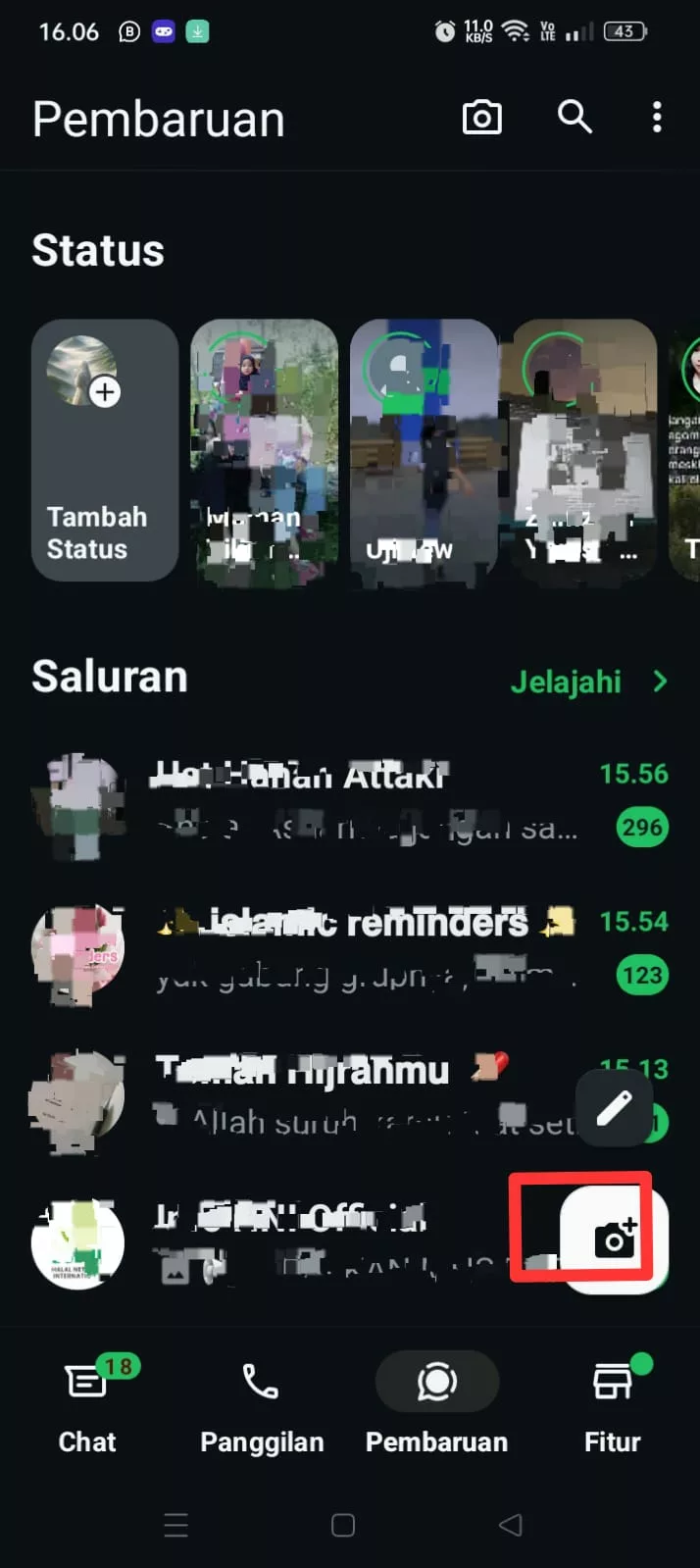
Task: Tap Jelajahi to explore channels
Action: coord(588,682)
